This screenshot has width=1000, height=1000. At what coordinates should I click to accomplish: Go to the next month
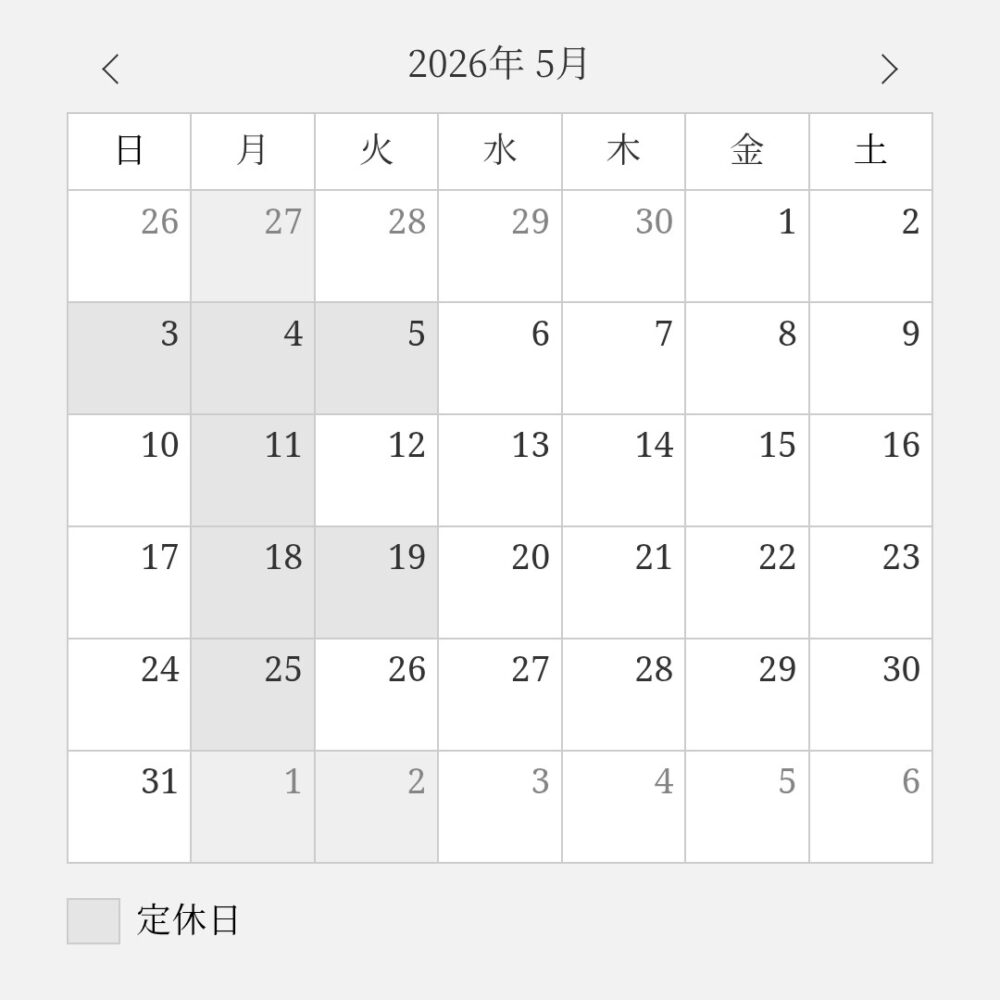tap(888, 69)
